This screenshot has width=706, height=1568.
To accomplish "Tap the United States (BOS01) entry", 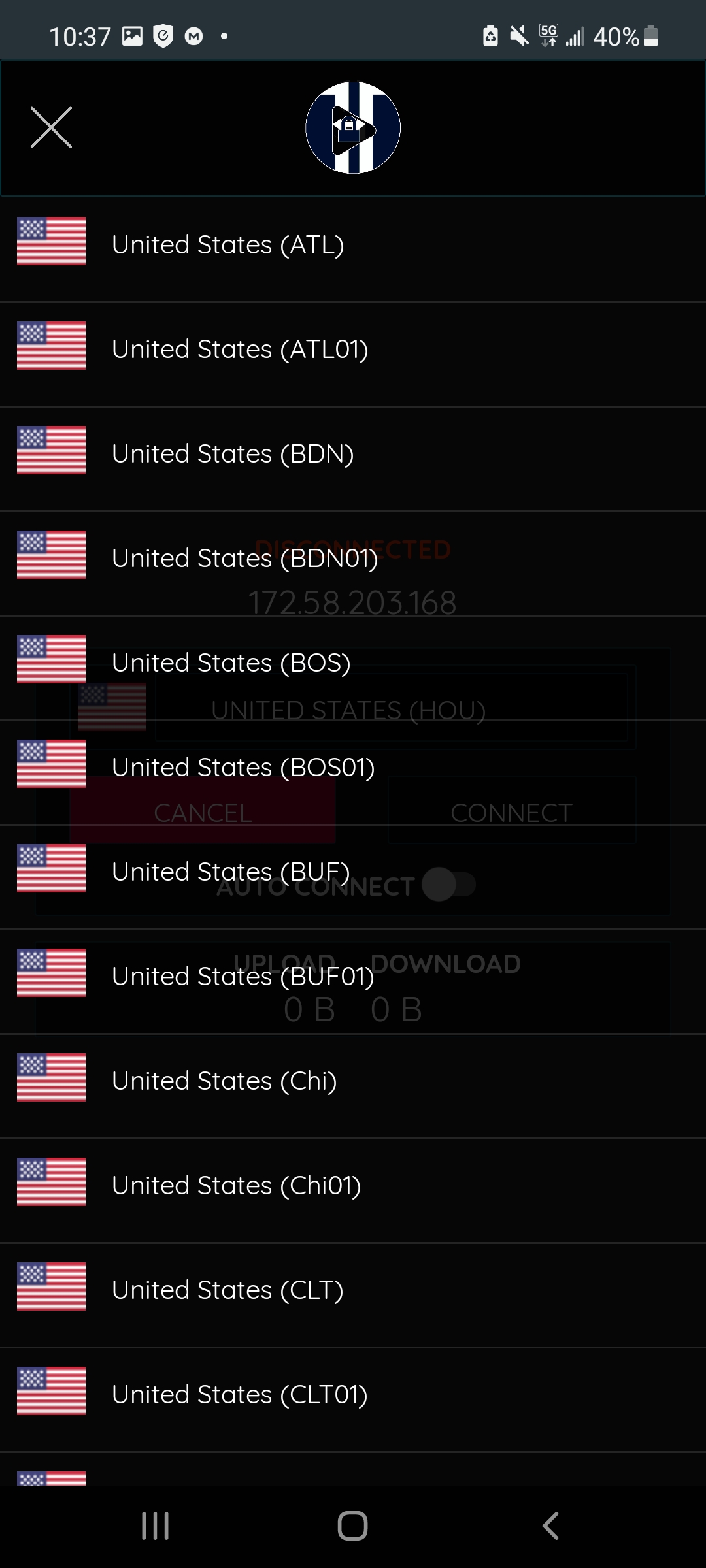I will click(x=353, y=772).
